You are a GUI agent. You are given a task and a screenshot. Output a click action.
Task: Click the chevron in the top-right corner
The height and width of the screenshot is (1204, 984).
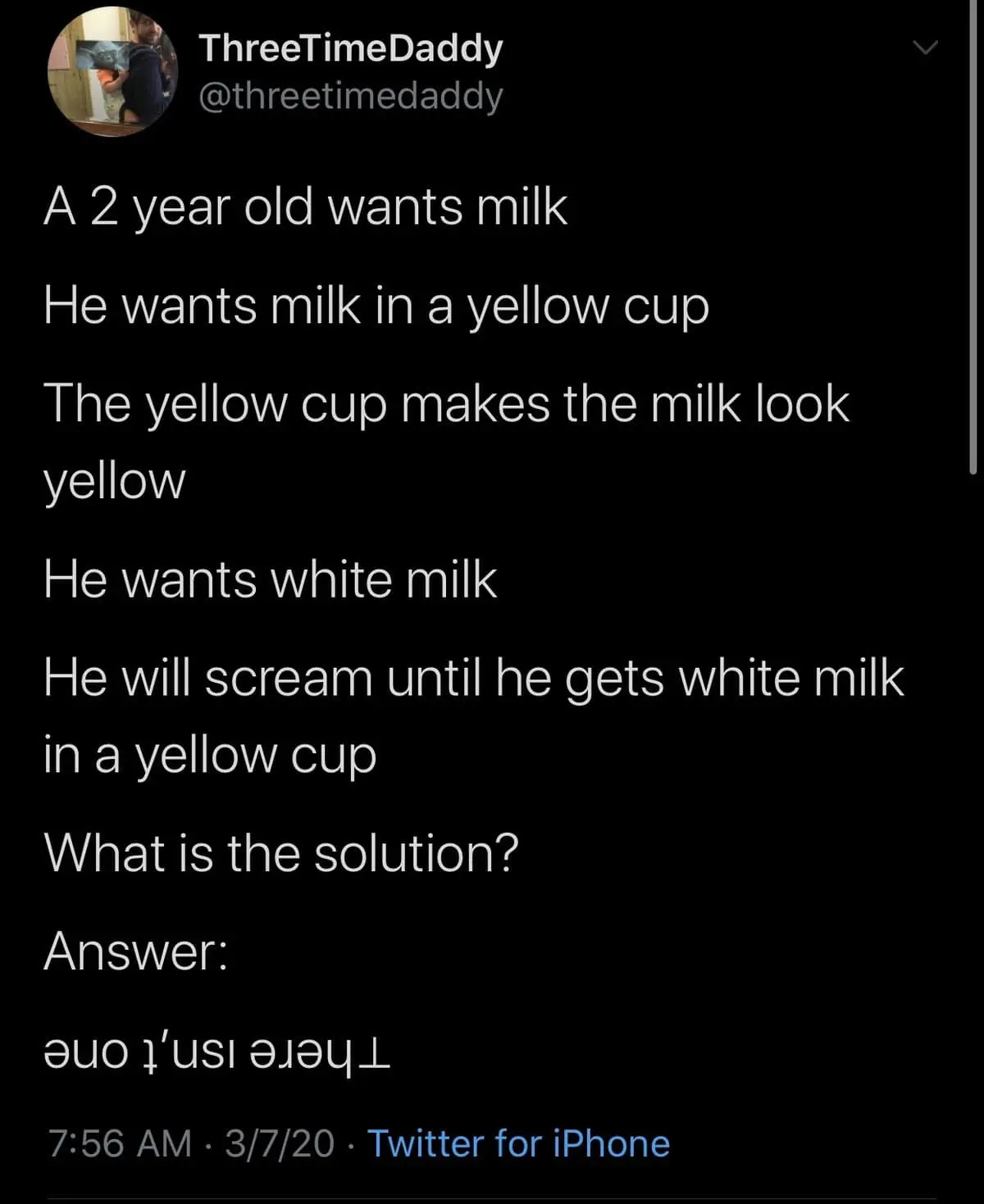925,49
